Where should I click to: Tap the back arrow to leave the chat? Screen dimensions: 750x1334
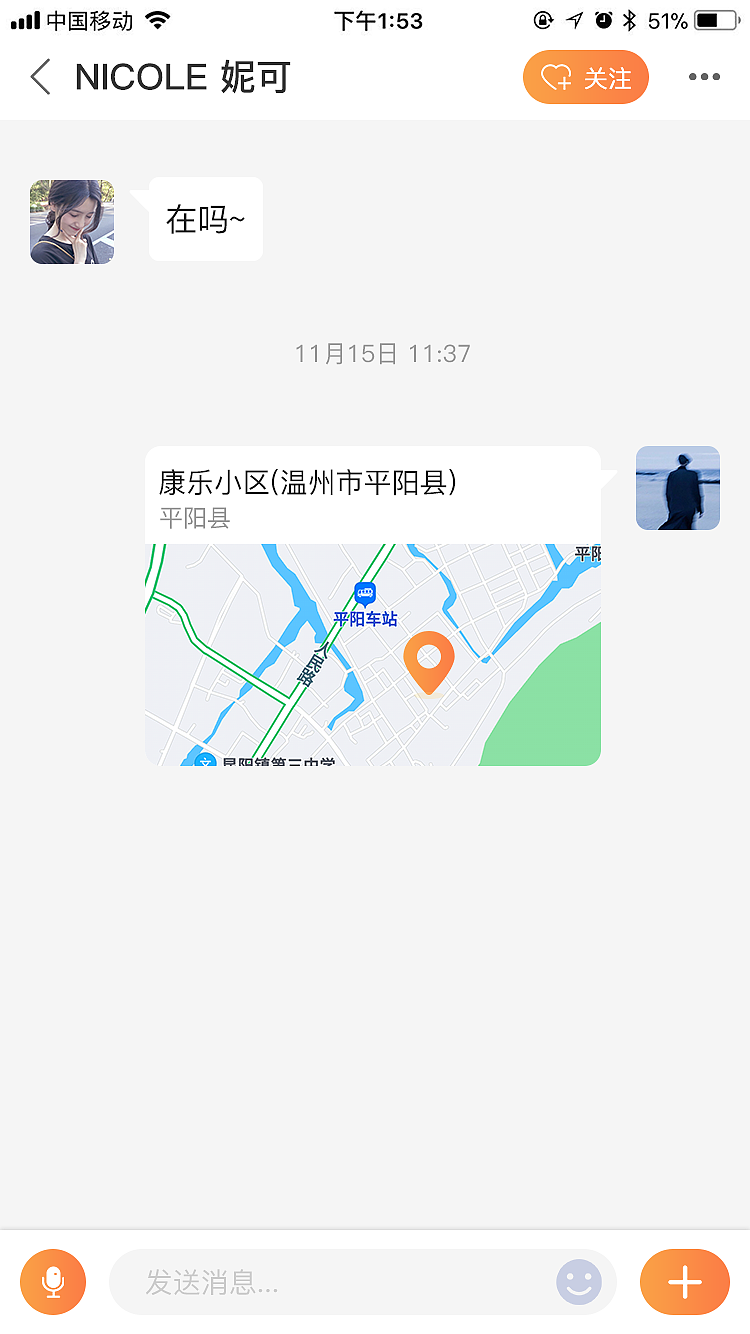39,77
